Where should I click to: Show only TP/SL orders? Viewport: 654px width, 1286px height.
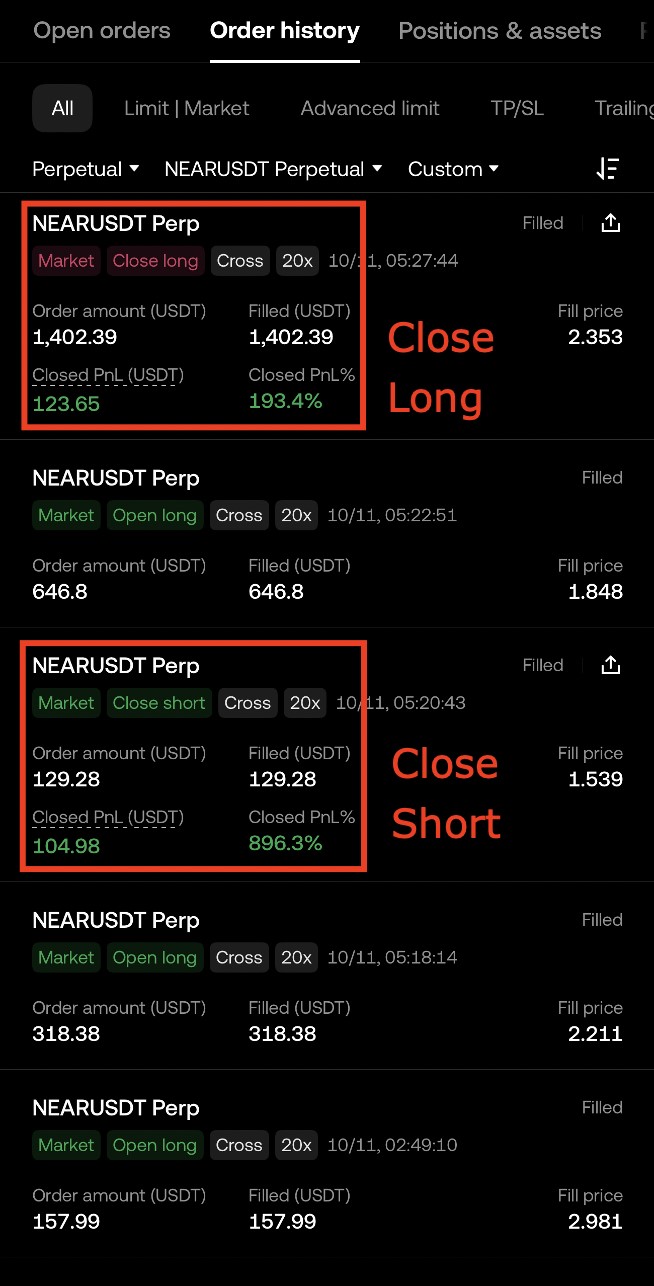tap(517, 108)
